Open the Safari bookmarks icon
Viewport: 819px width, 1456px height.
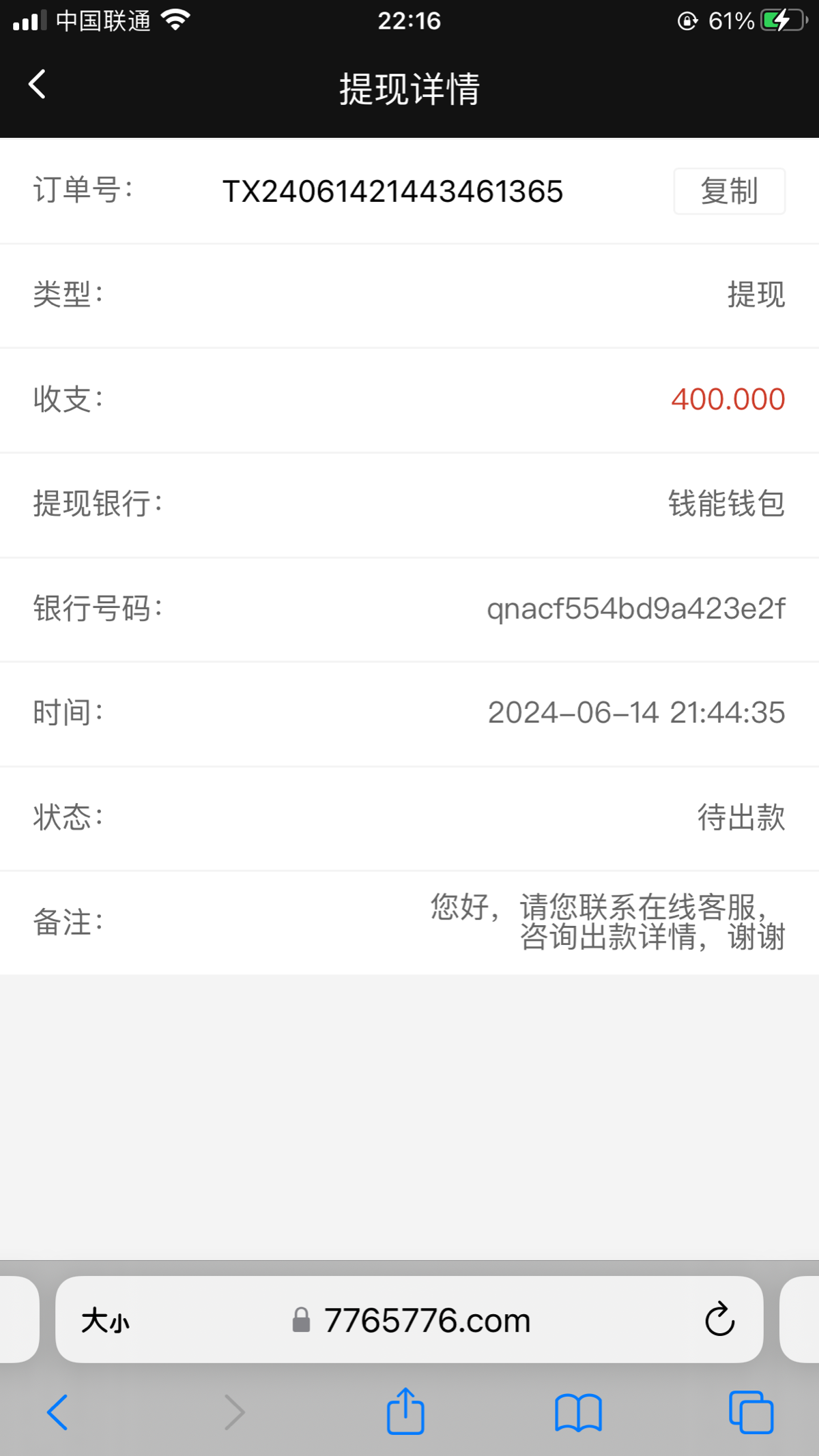tap(578, 1412)
